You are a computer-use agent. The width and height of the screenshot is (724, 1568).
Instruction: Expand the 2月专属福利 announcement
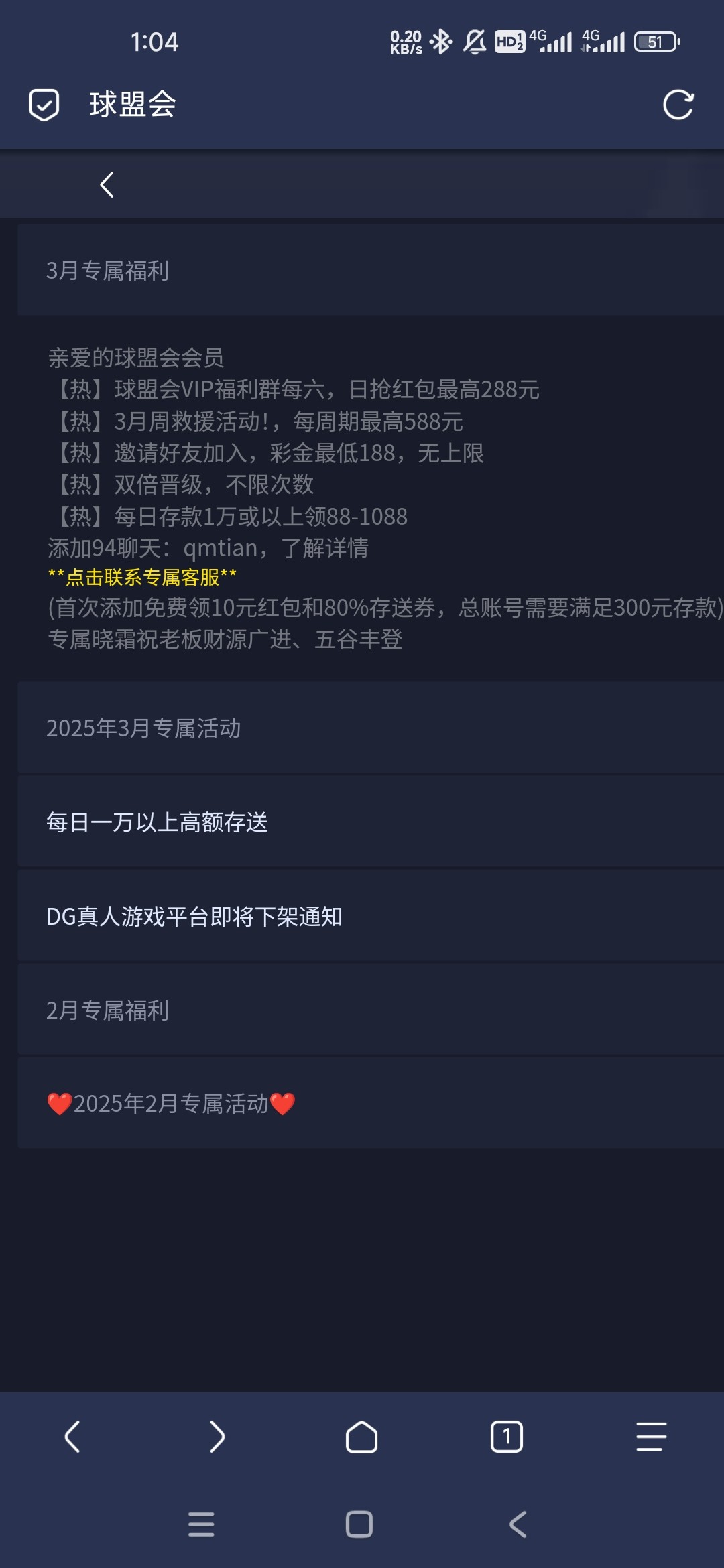point(107,1010)
